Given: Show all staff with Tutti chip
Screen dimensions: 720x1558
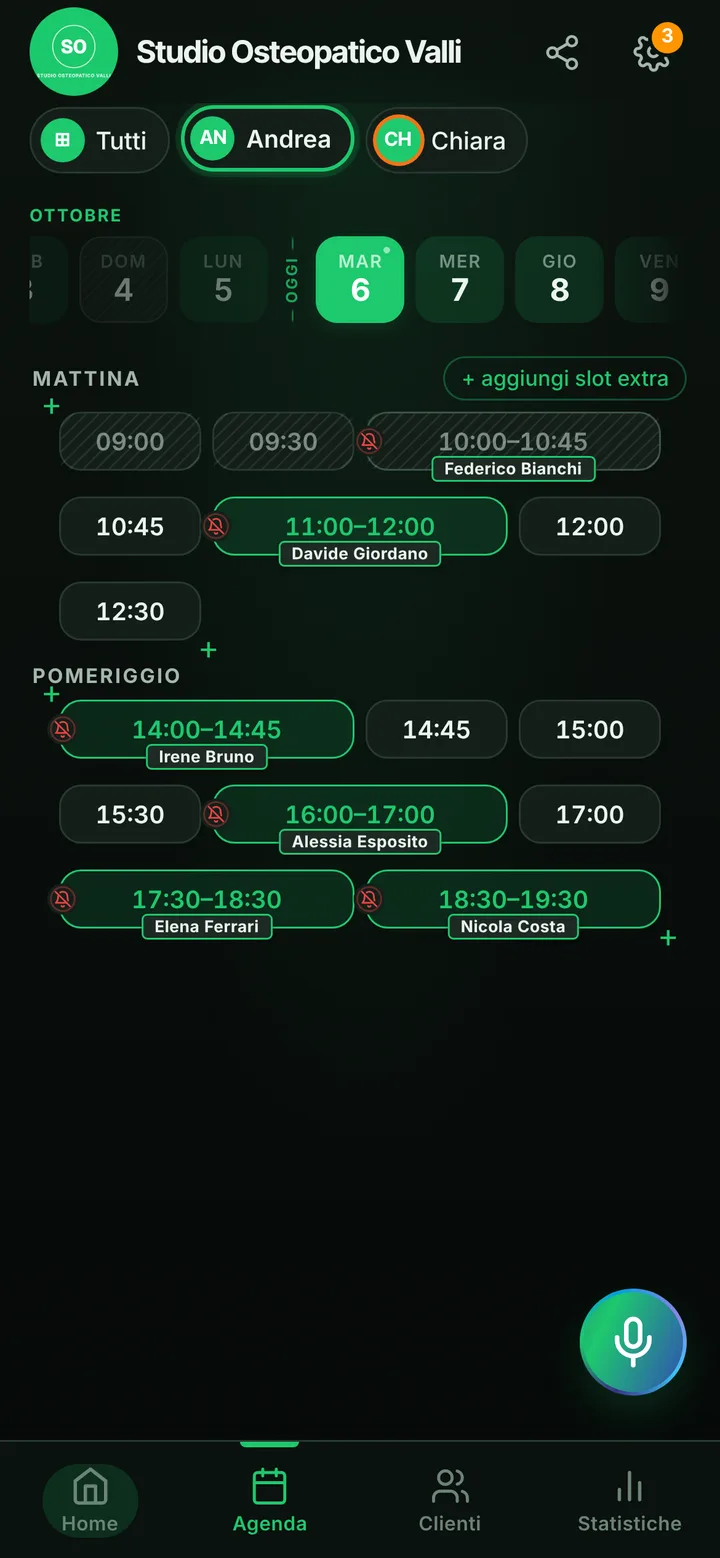Looking at the screenshot, I should point(99,140).
